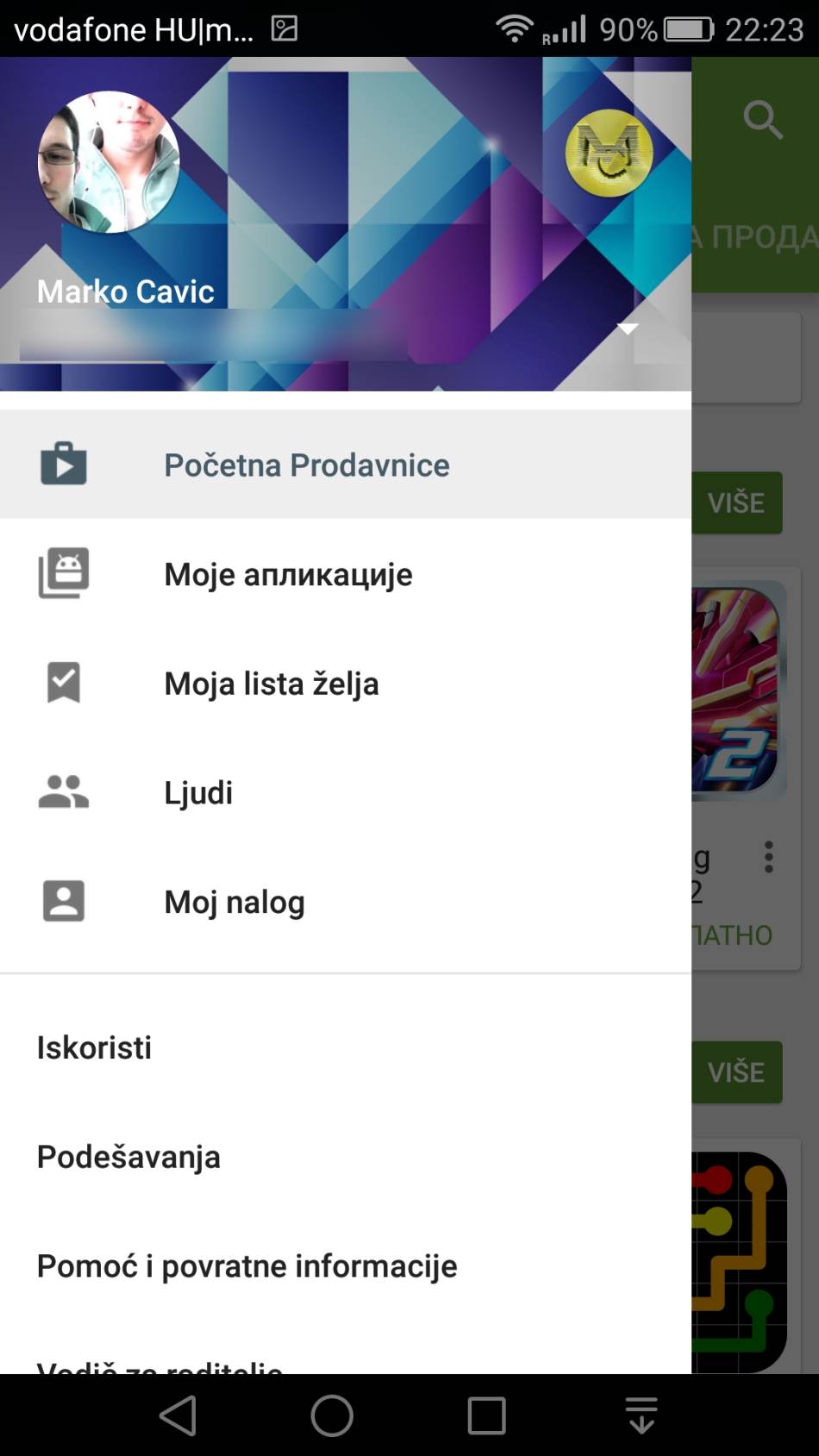Click the Moje aplikacije apps icon

click(x=63, y=573)
